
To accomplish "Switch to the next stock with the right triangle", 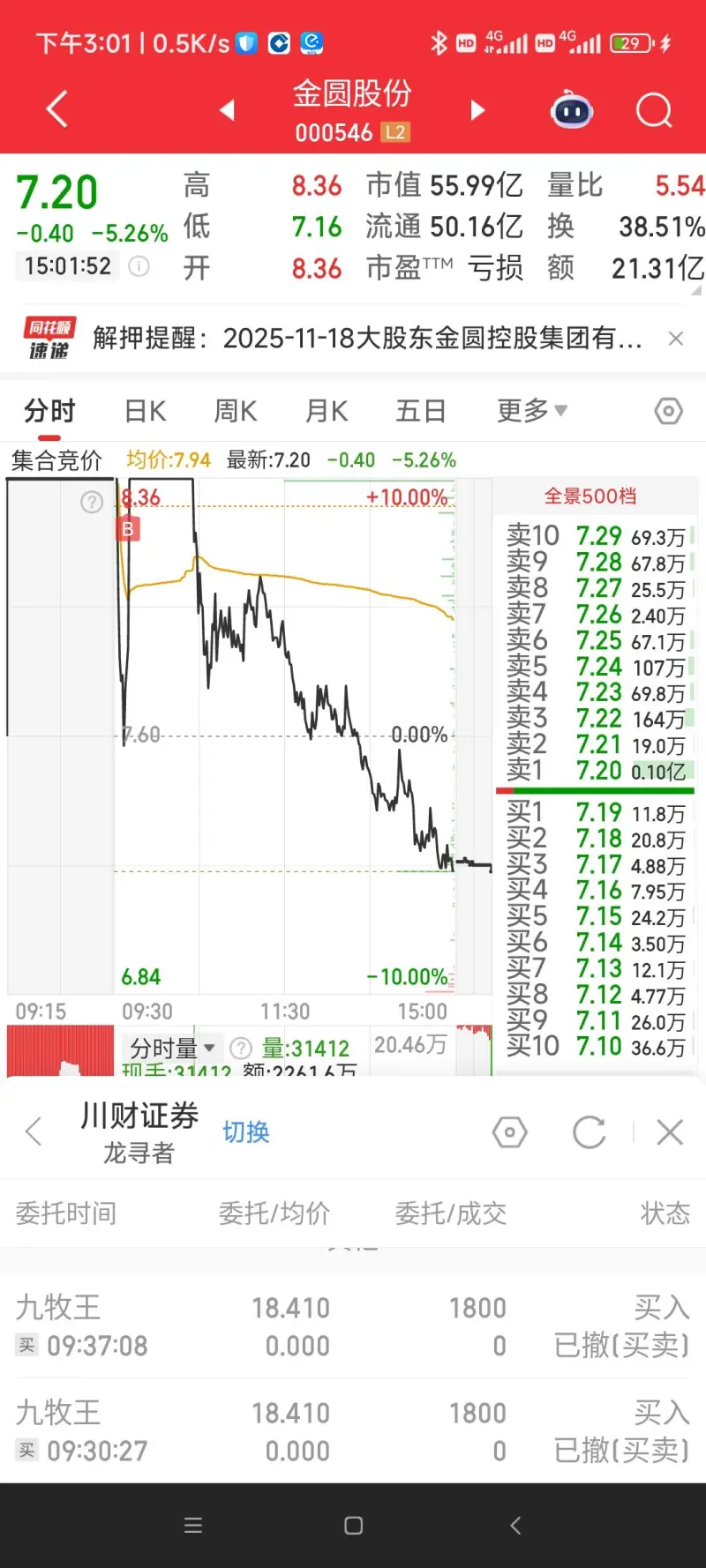I will click(477, 110).
